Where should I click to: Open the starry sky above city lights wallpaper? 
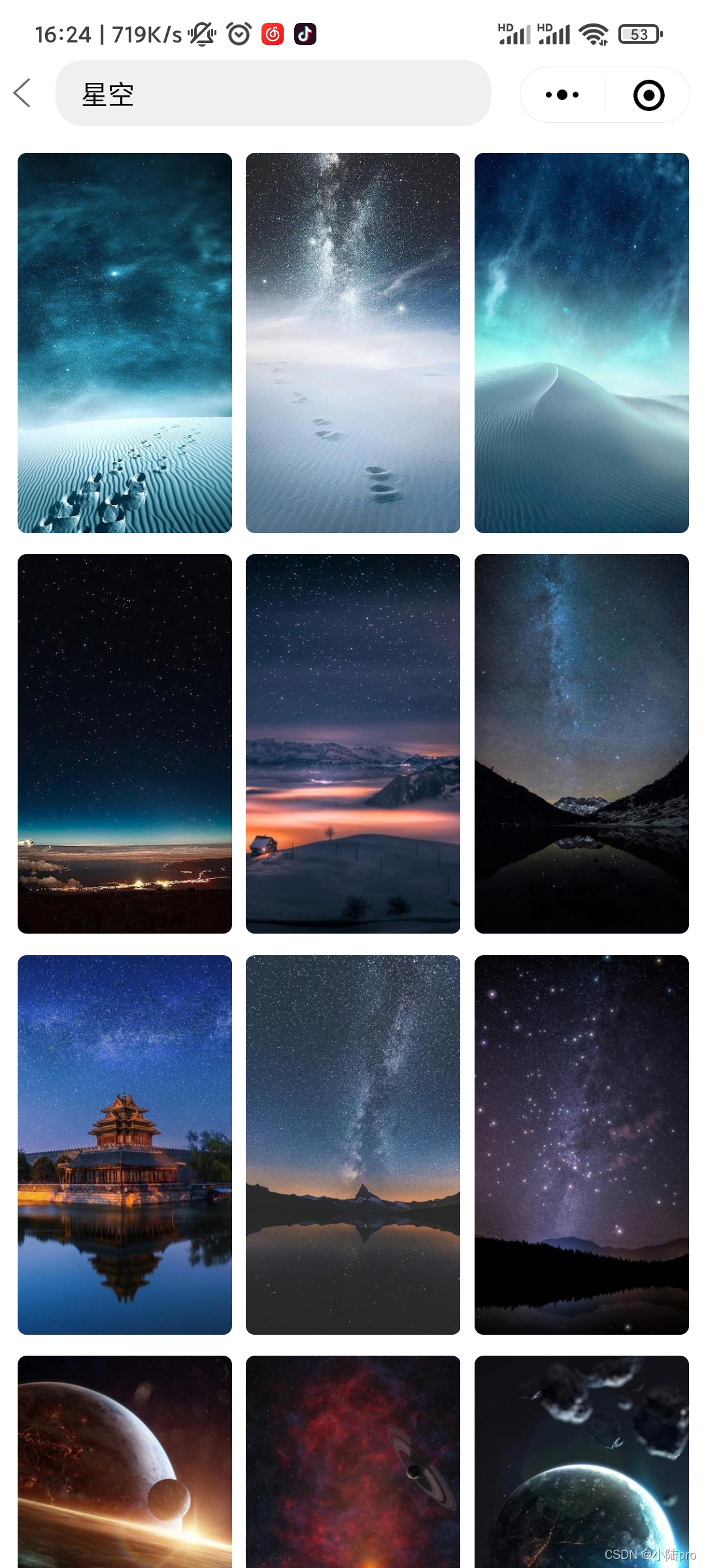pos(125,743)
